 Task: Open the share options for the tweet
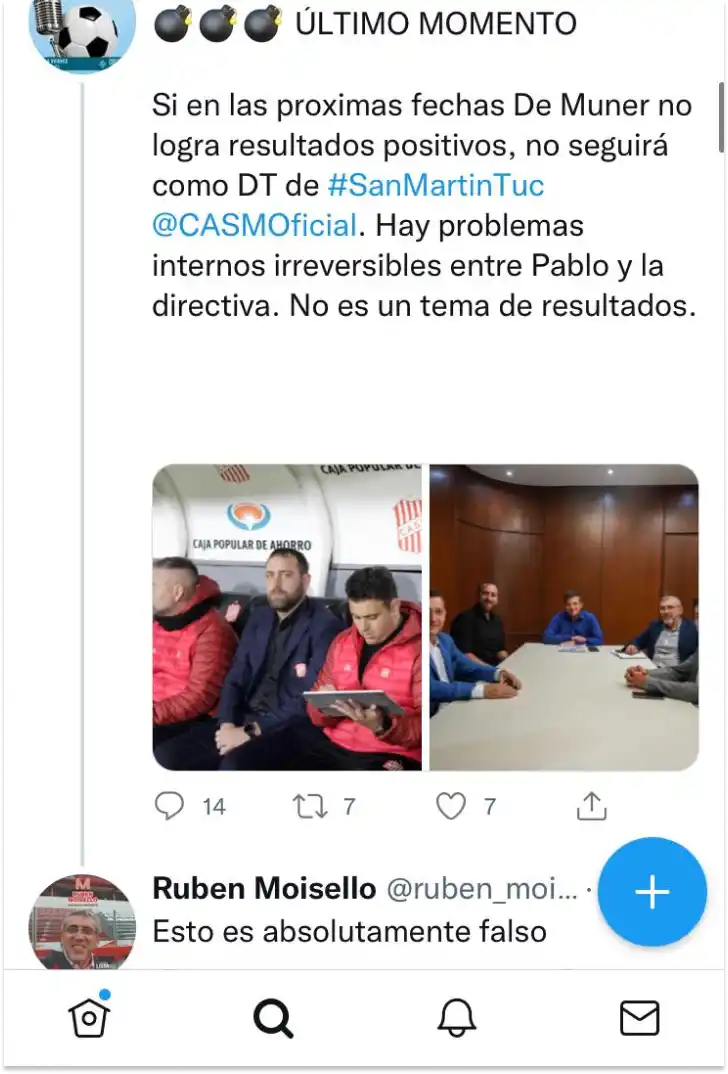click(592, 804)
